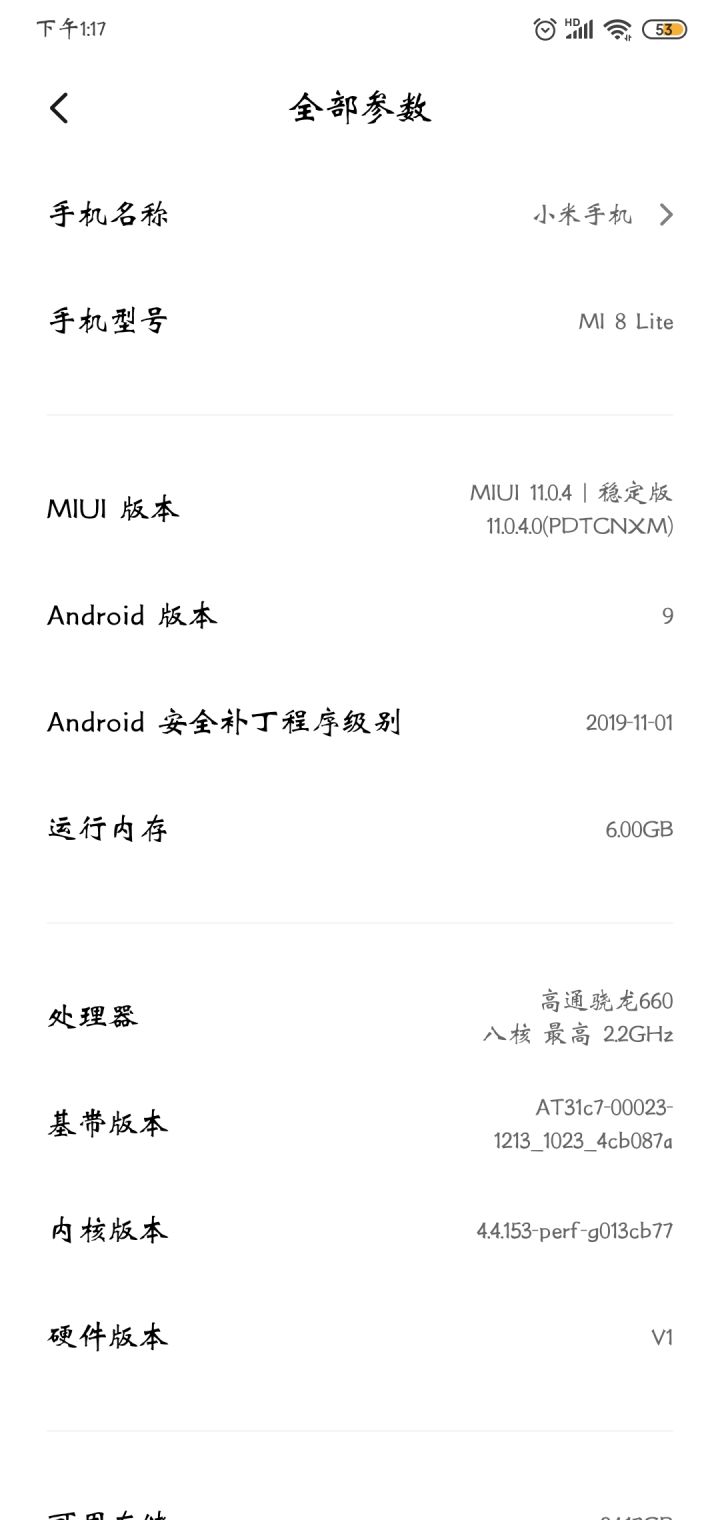
Task: Tap the cellular signal strength icon
Action: click(581, 33)
